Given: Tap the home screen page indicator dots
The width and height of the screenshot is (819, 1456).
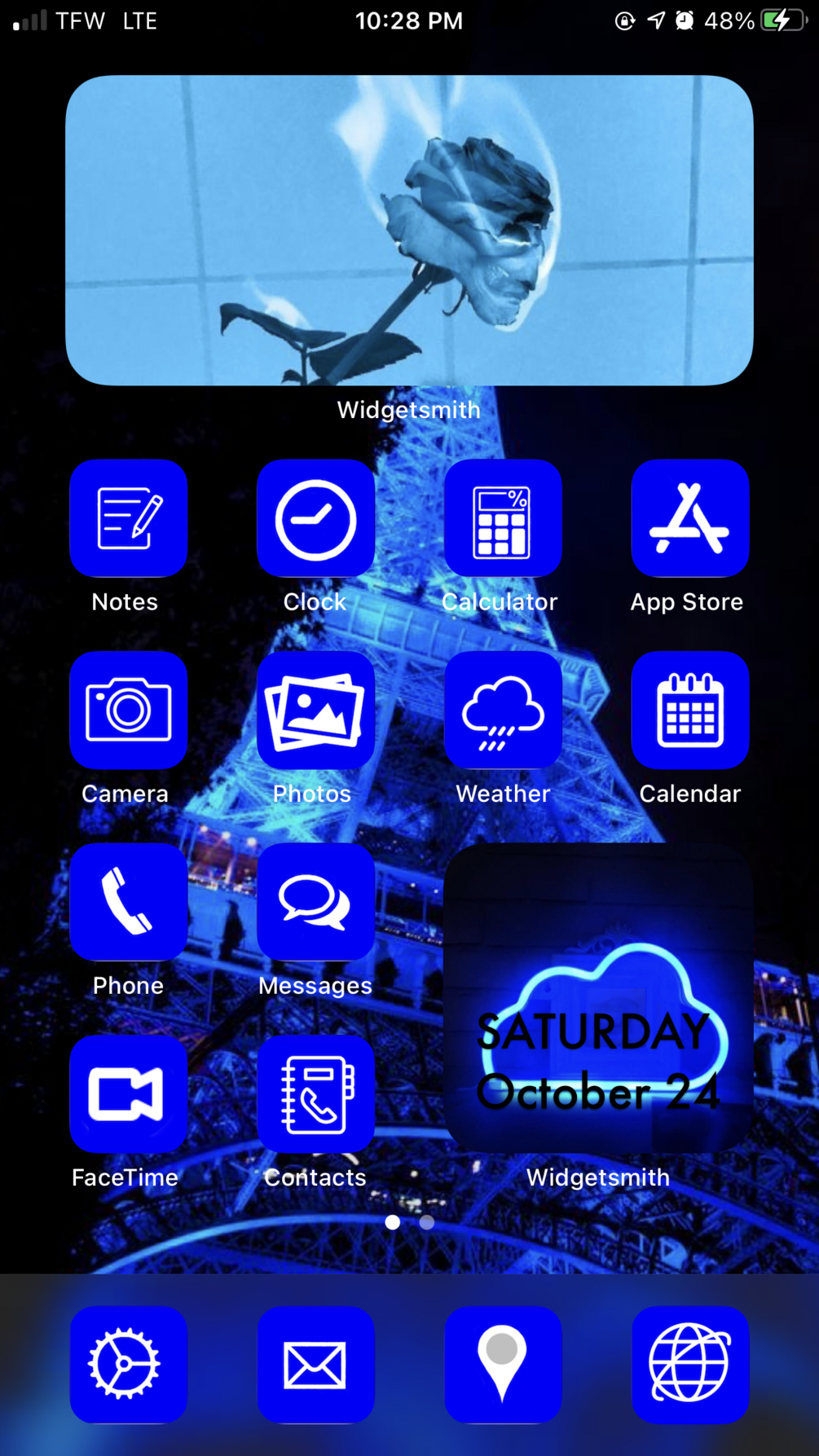Looking at the screenshot, I should [x=409, y=1222].
